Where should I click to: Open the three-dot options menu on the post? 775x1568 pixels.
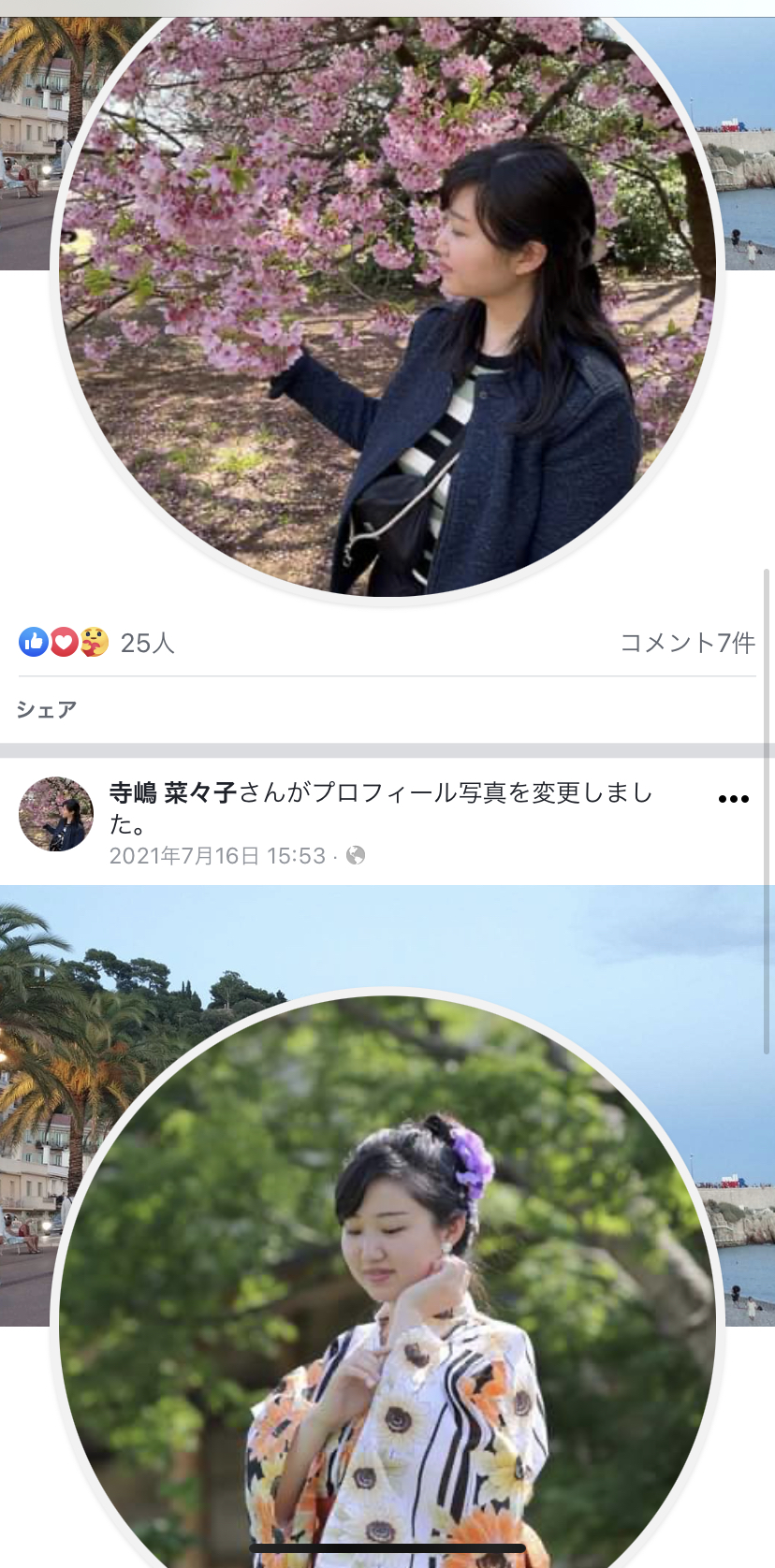point(736,798)
